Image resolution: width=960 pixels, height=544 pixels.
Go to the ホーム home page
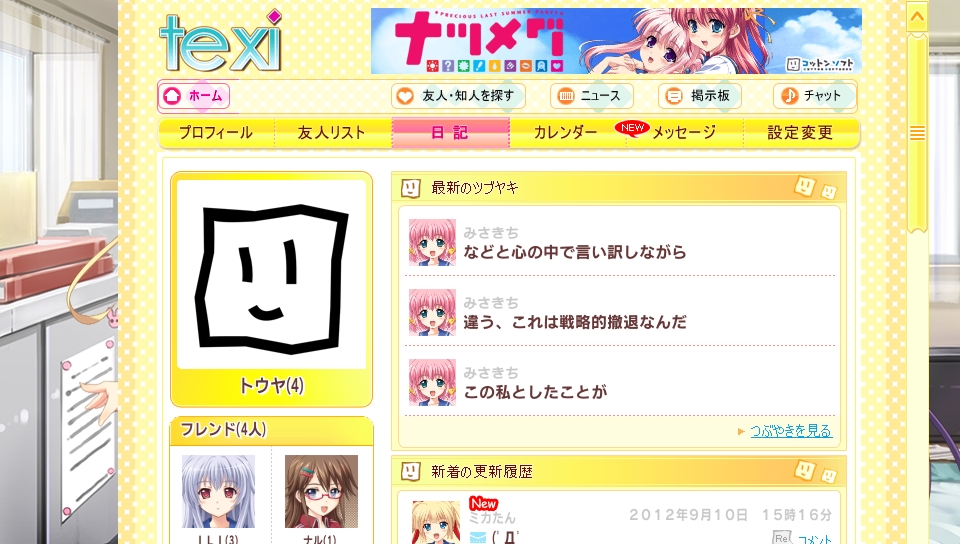point(194,96)
